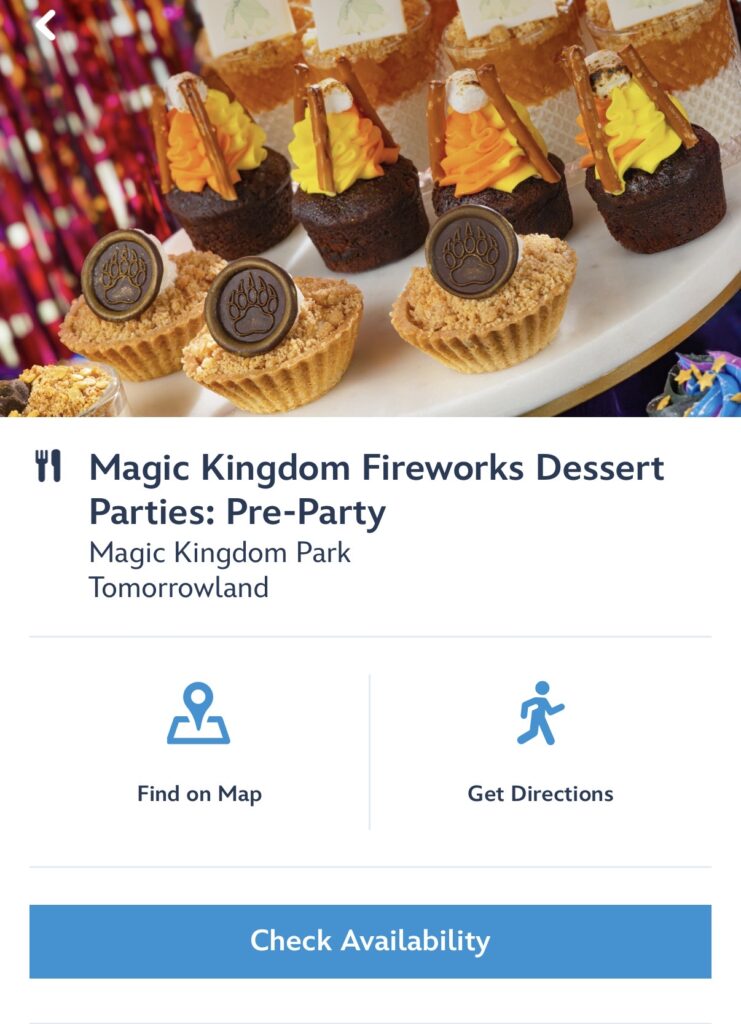The height and width of the screenshot is (1024, 741).
Task: Go back using the top-left arrow
Action: 45,25
